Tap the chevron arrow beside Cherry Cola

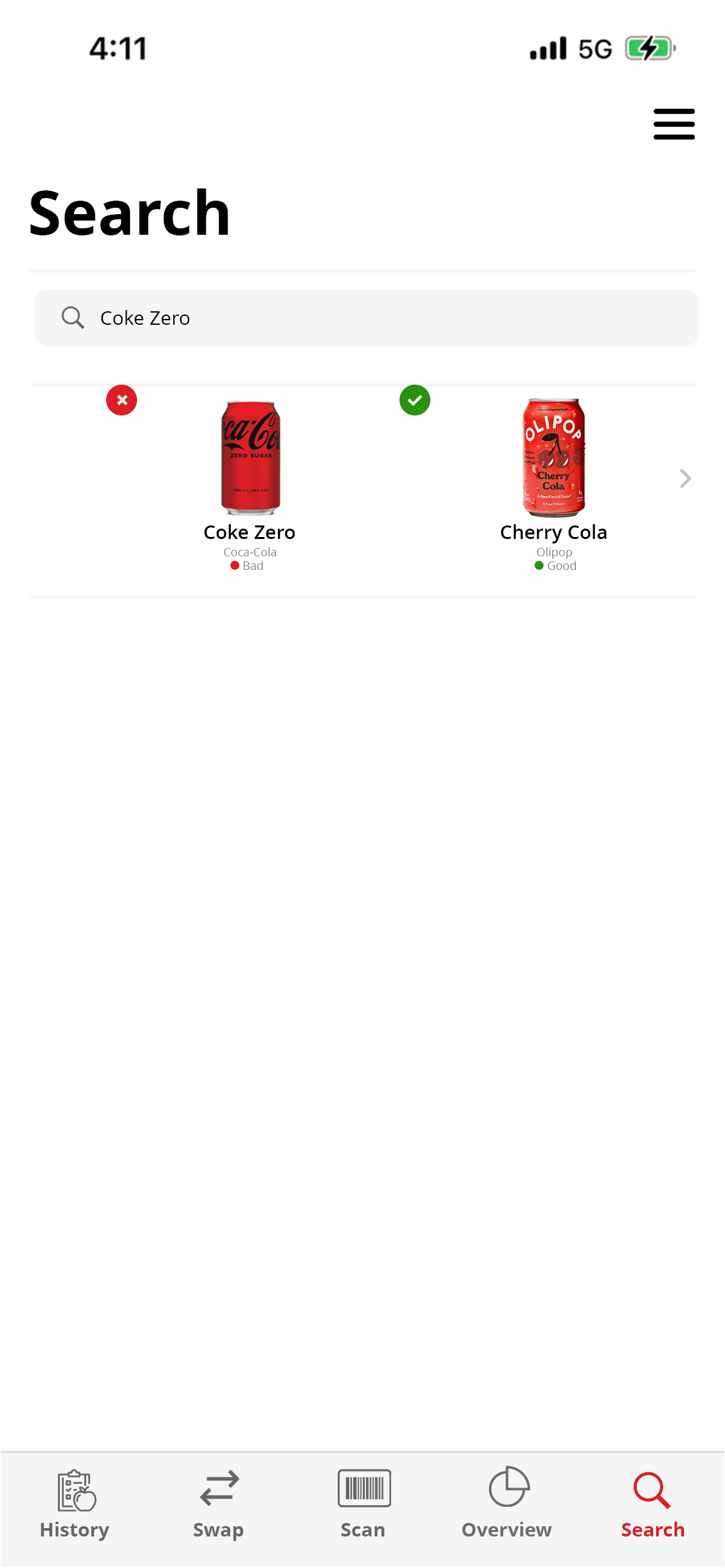tap(685, 479)
